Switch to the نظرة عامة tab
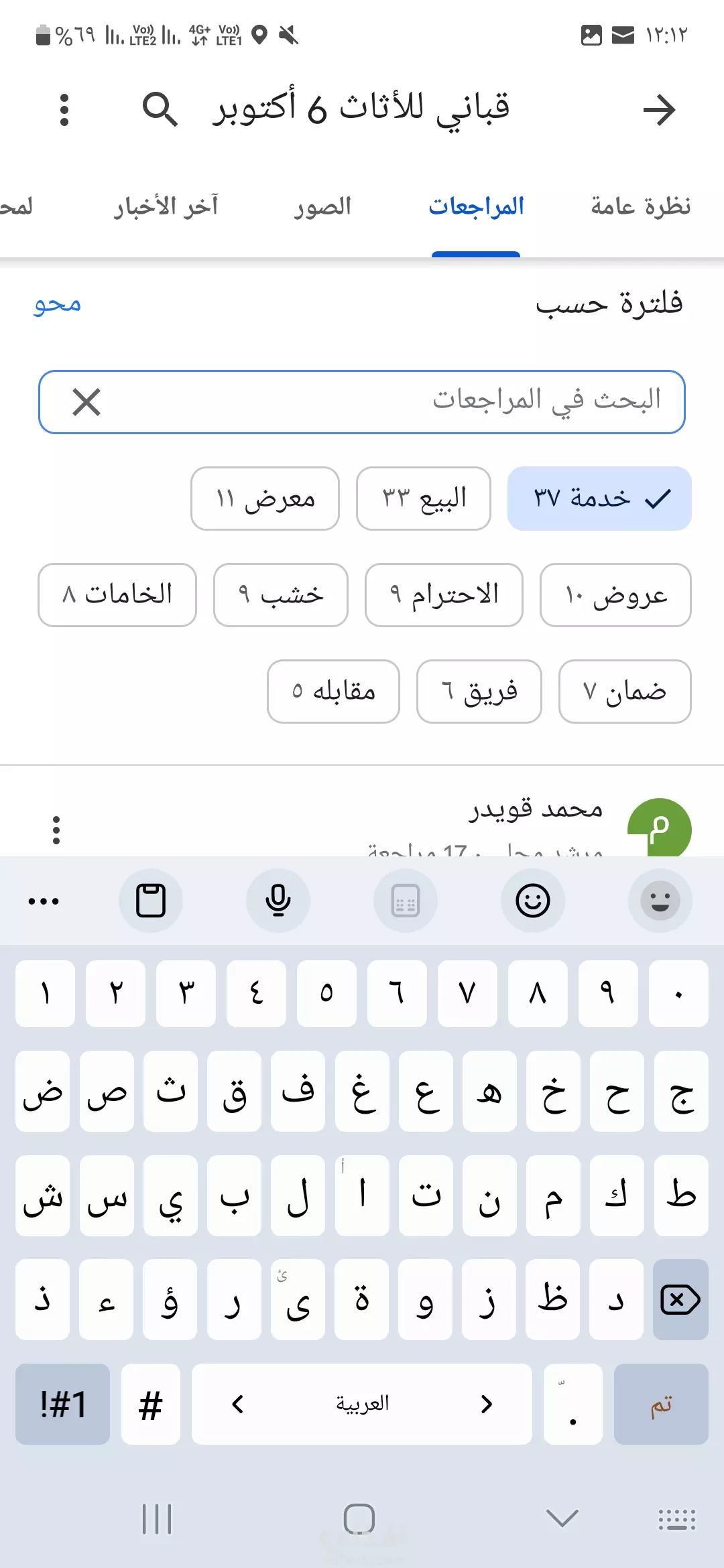Viewport: 724px width, 1568px height. click(x=640, y=206)
